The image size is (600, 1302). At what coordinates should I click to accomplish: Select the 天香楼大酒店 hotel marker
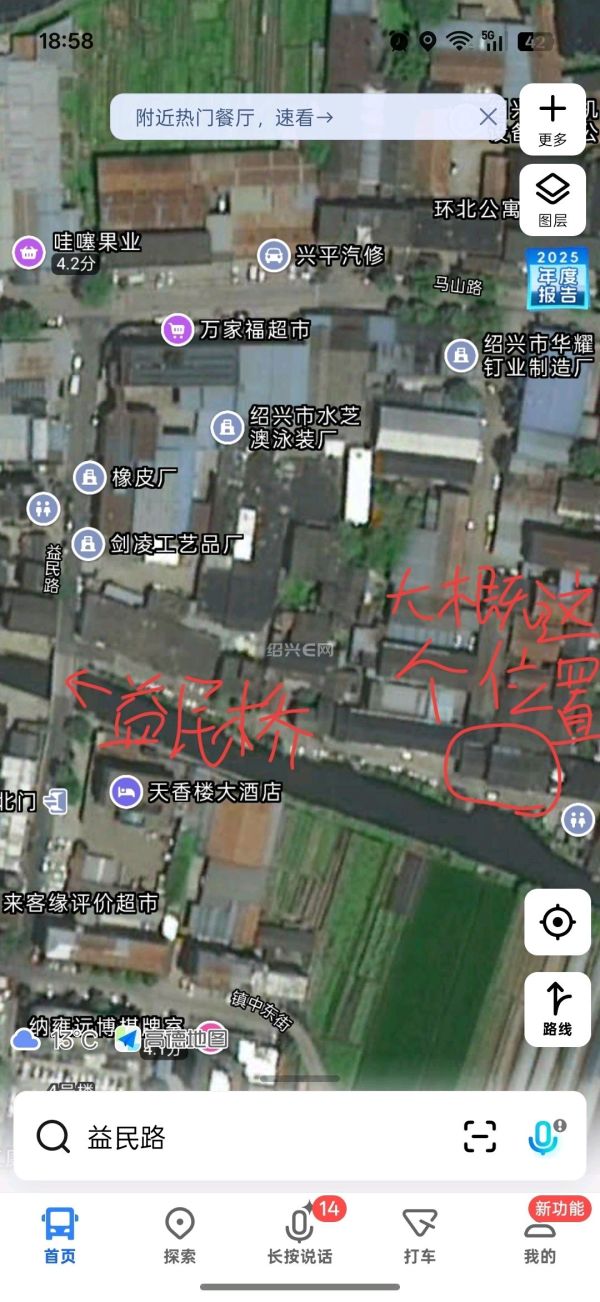click(126, 792)
